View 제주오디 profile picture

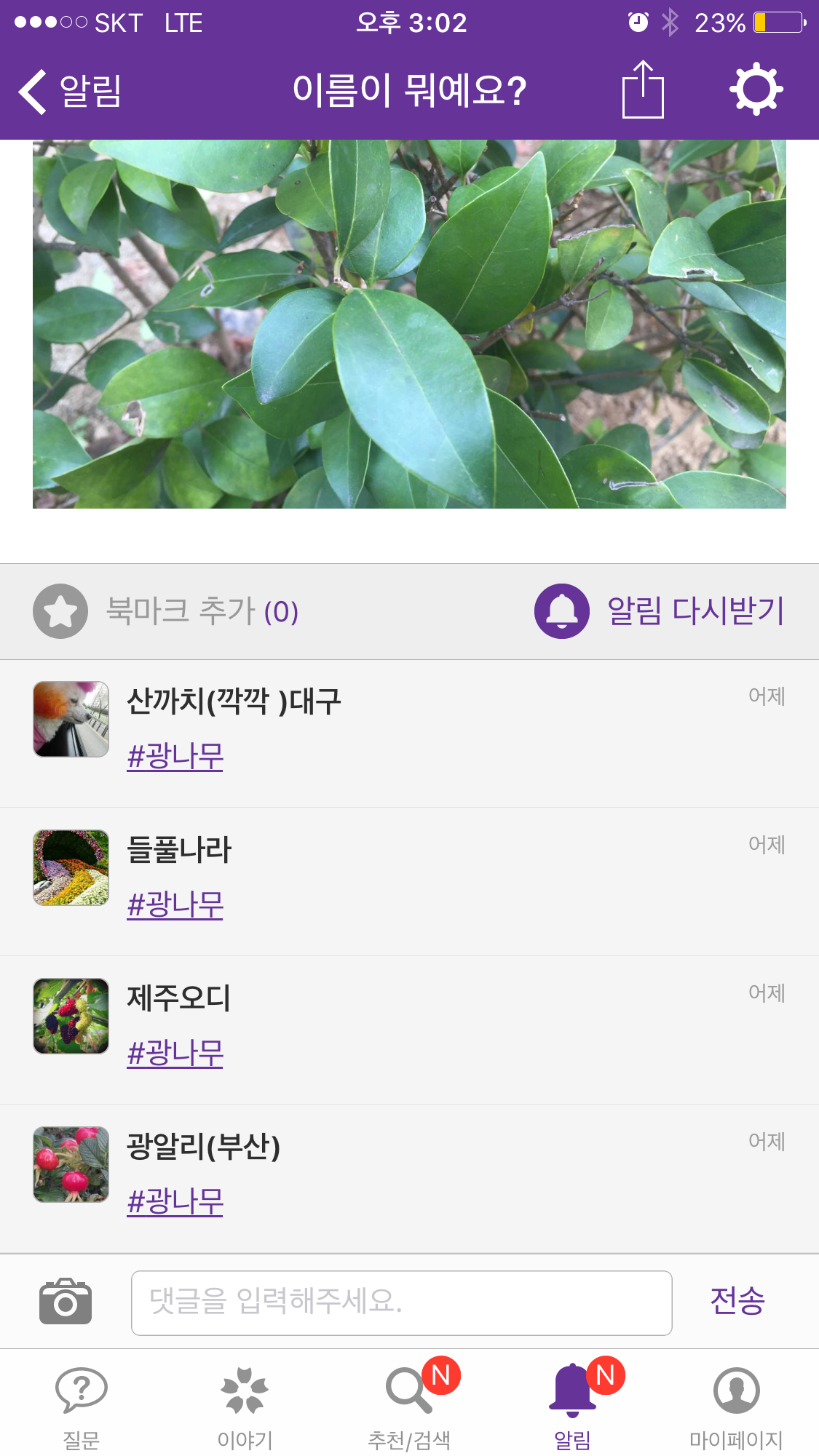[x=71, y=1016]
